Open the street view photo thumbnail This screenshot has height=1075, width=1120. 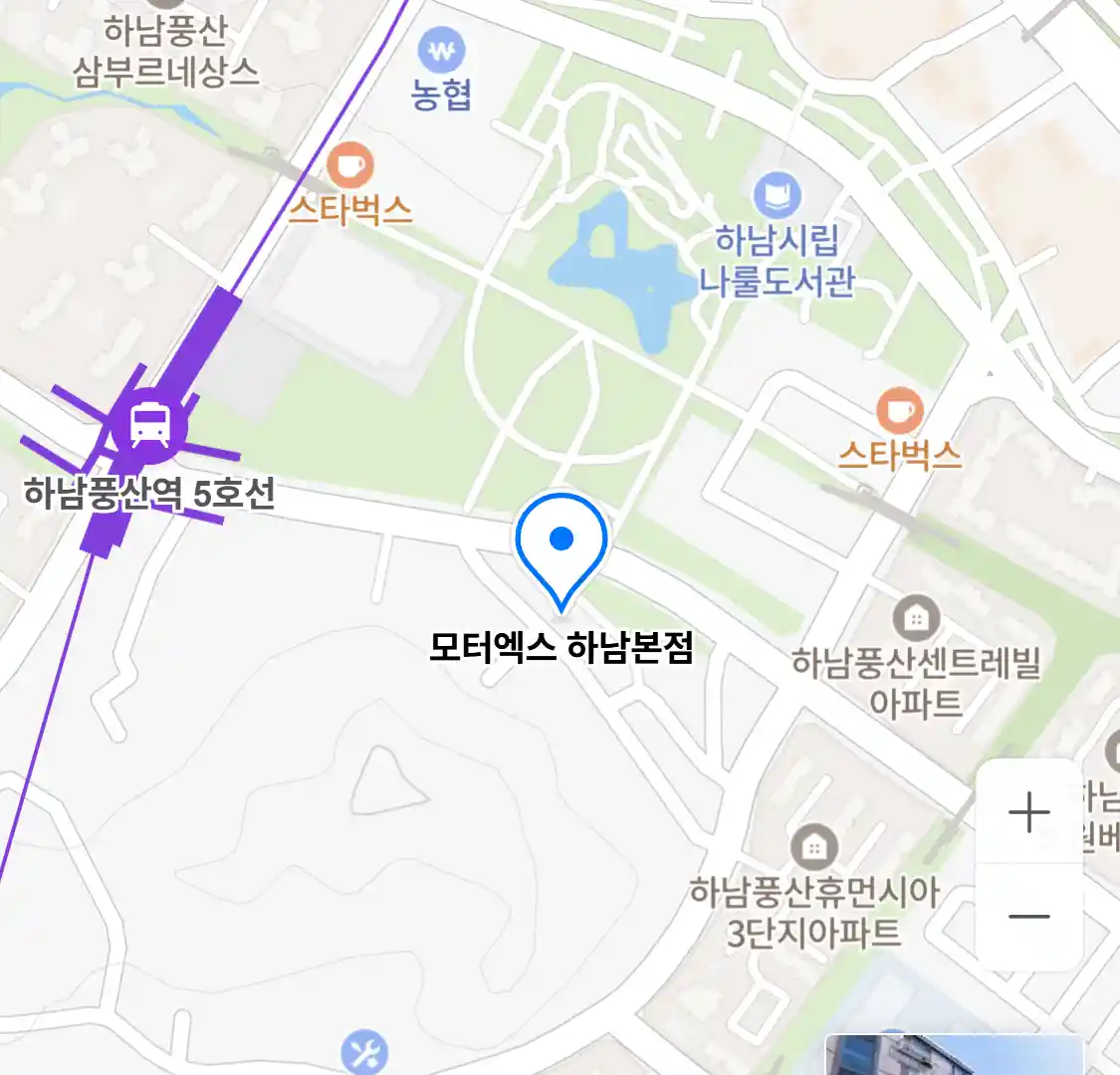point(954,1055)
